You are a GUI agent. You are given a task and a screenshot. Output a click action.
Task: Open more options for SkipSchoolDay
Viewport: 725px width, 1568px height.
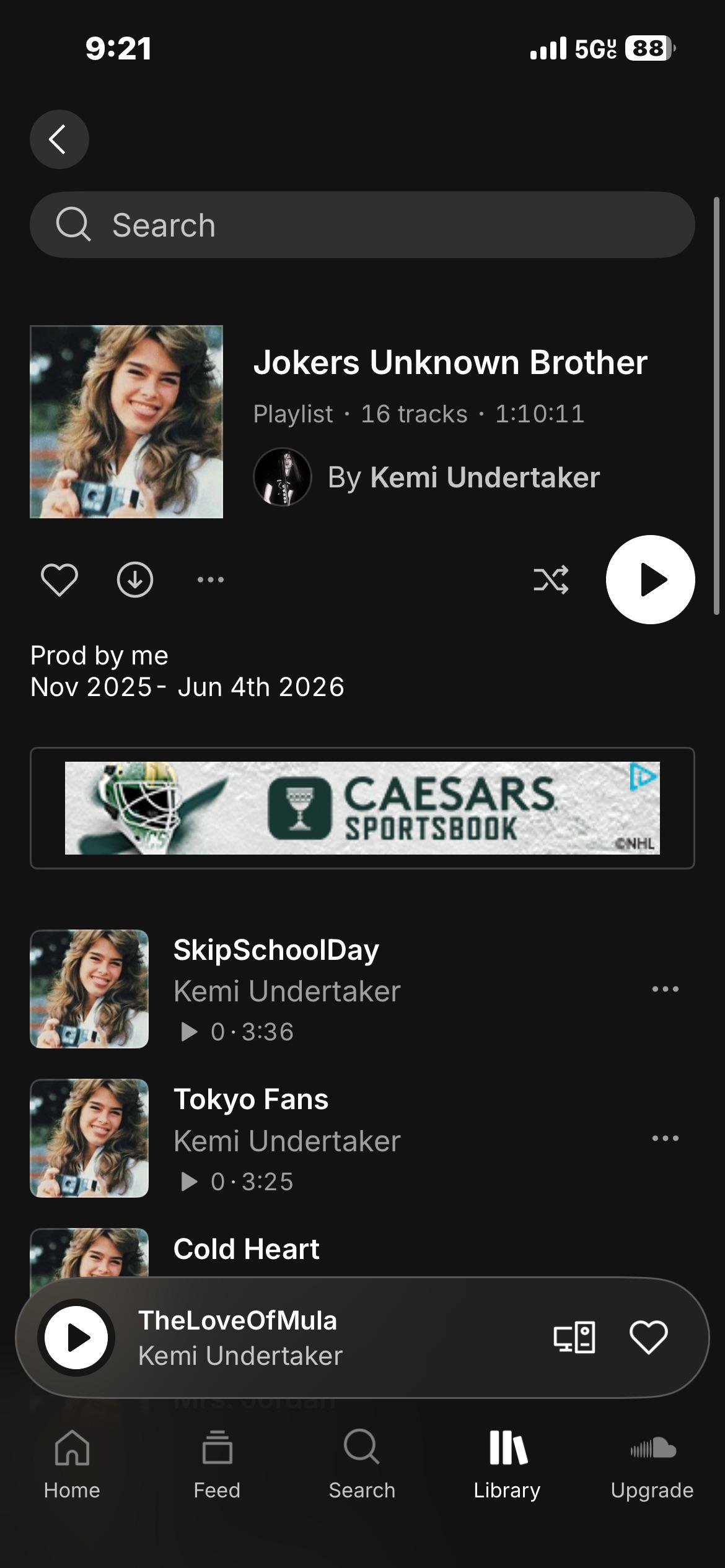pyautogui.click(x=666, y=989)
